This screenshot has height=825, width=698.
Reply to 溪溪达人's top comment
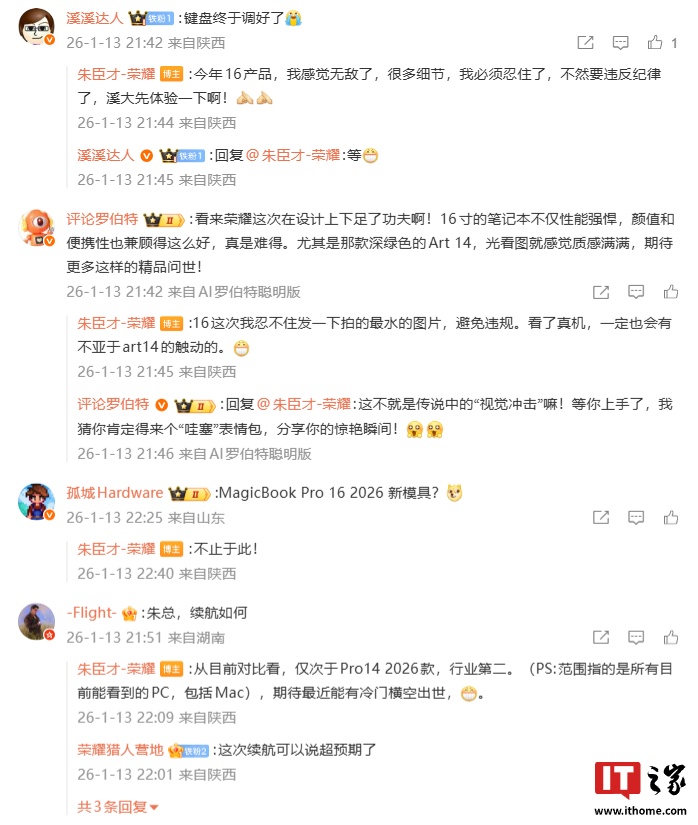(x=620, y=42)
